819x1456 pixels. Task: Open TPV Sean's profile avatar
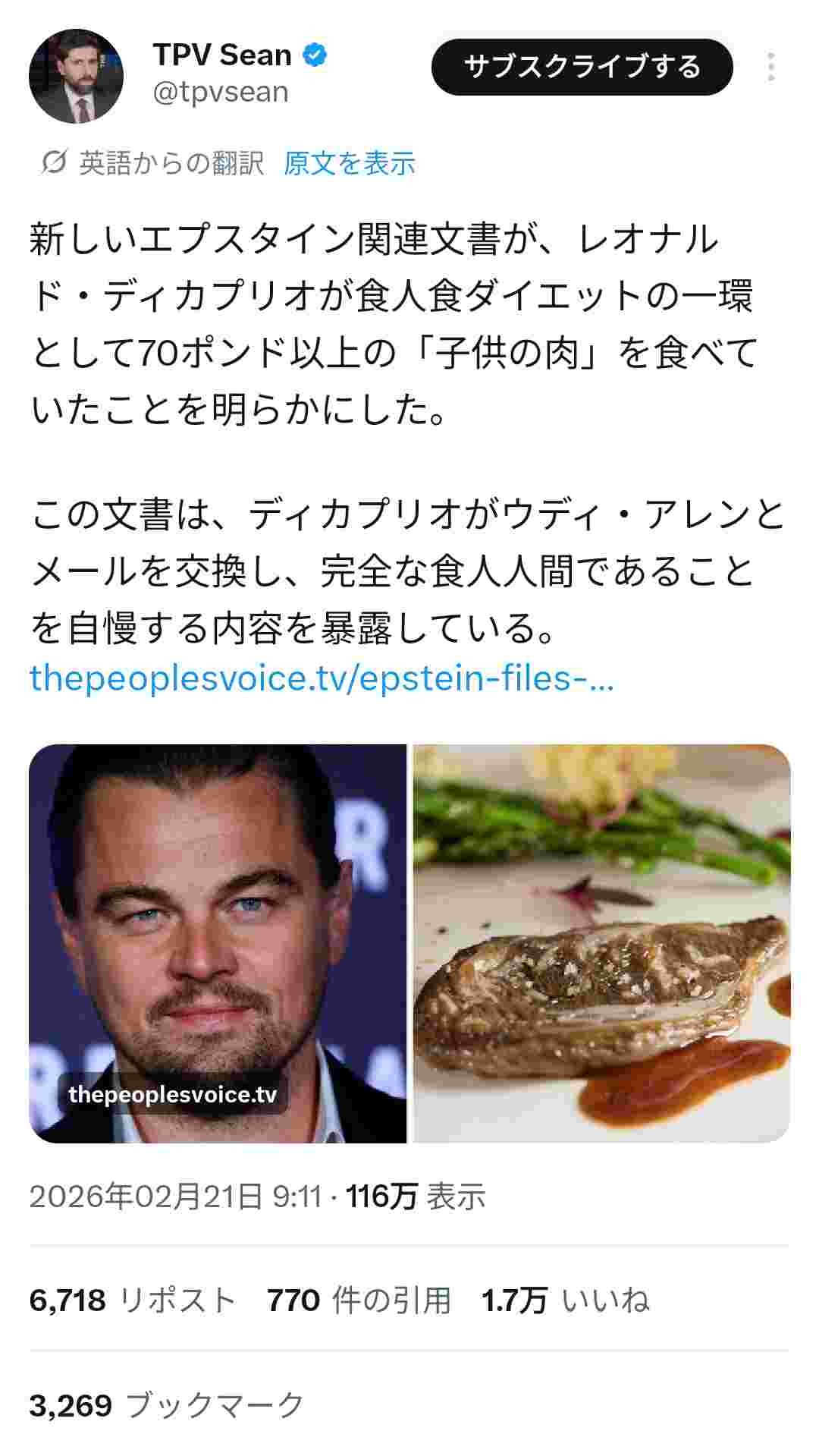coord(76,76)
